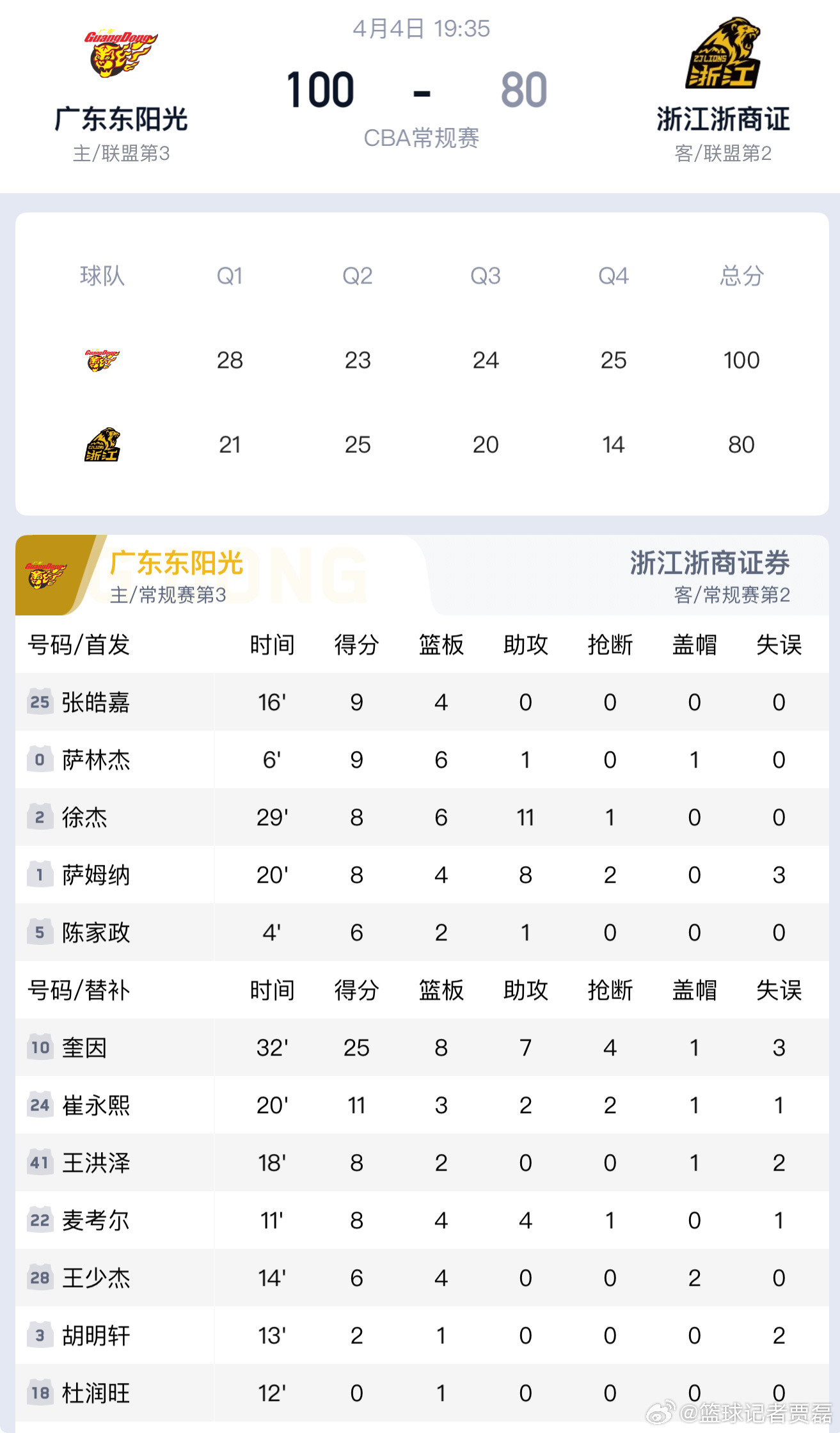Click jersey number 3 badge beside 胡明轩

pos(40,1336)
